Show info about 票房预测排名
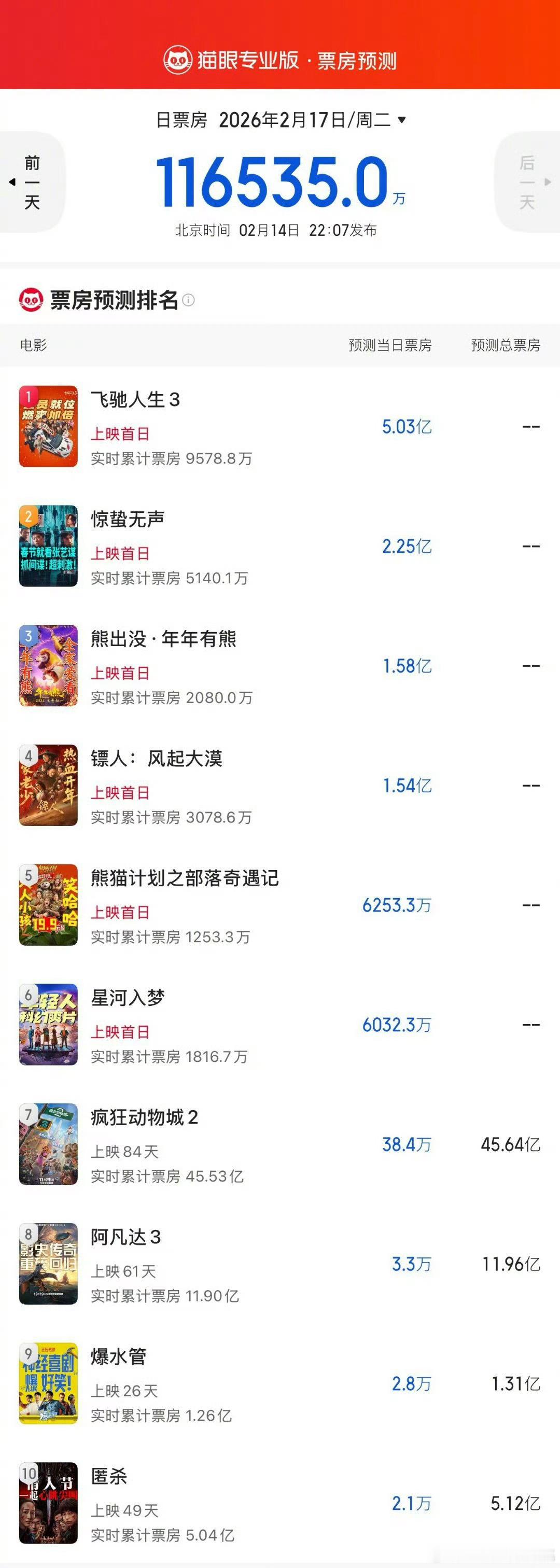 tap(189, 300)
